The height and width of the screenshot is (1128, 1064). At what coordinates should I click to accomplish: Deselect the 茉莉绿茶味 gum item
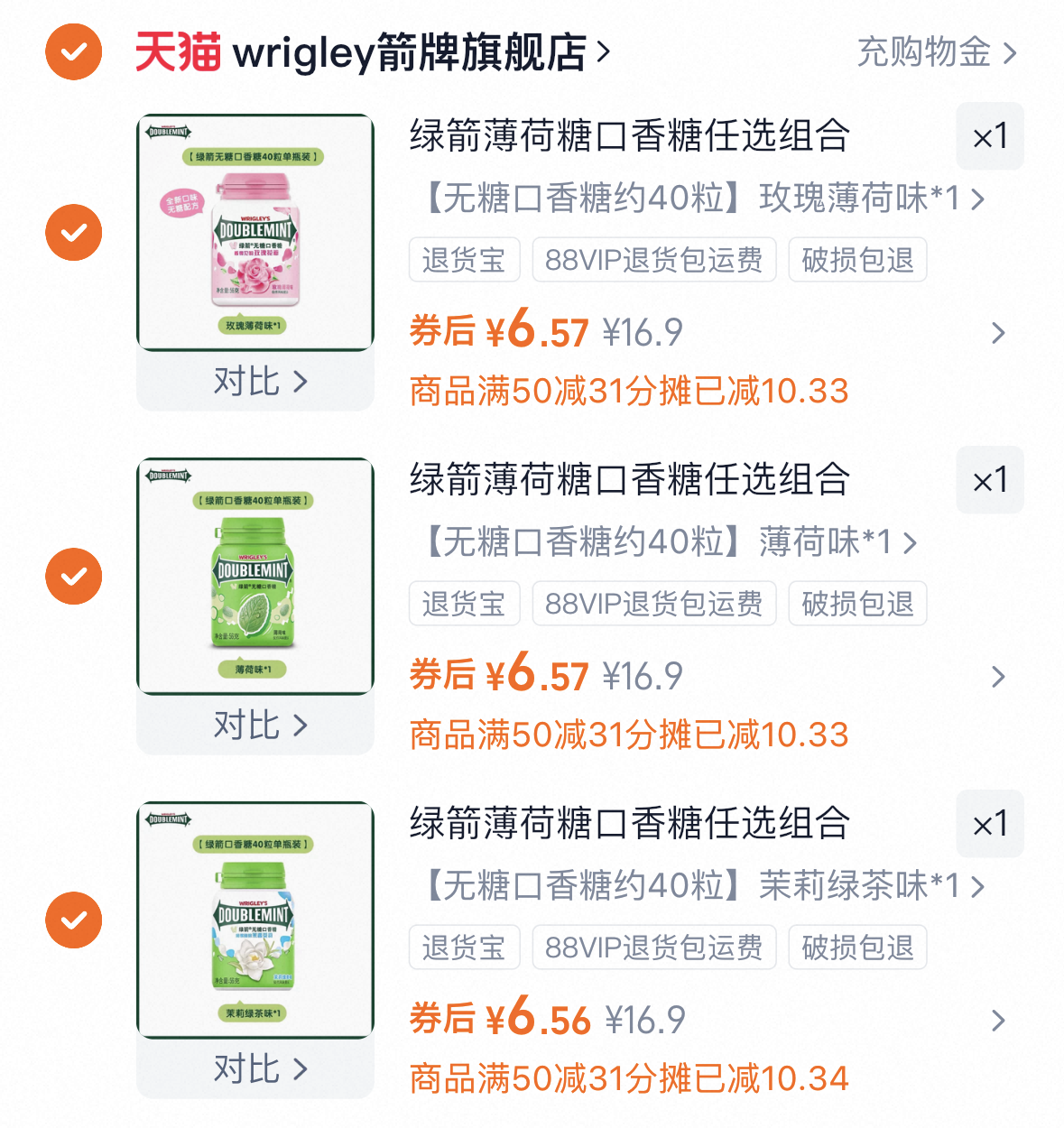tap(74, 920)
